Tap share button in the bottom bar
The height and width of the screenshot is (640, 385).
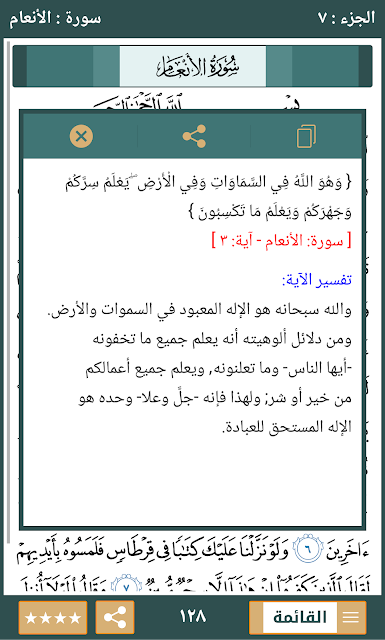115,617
